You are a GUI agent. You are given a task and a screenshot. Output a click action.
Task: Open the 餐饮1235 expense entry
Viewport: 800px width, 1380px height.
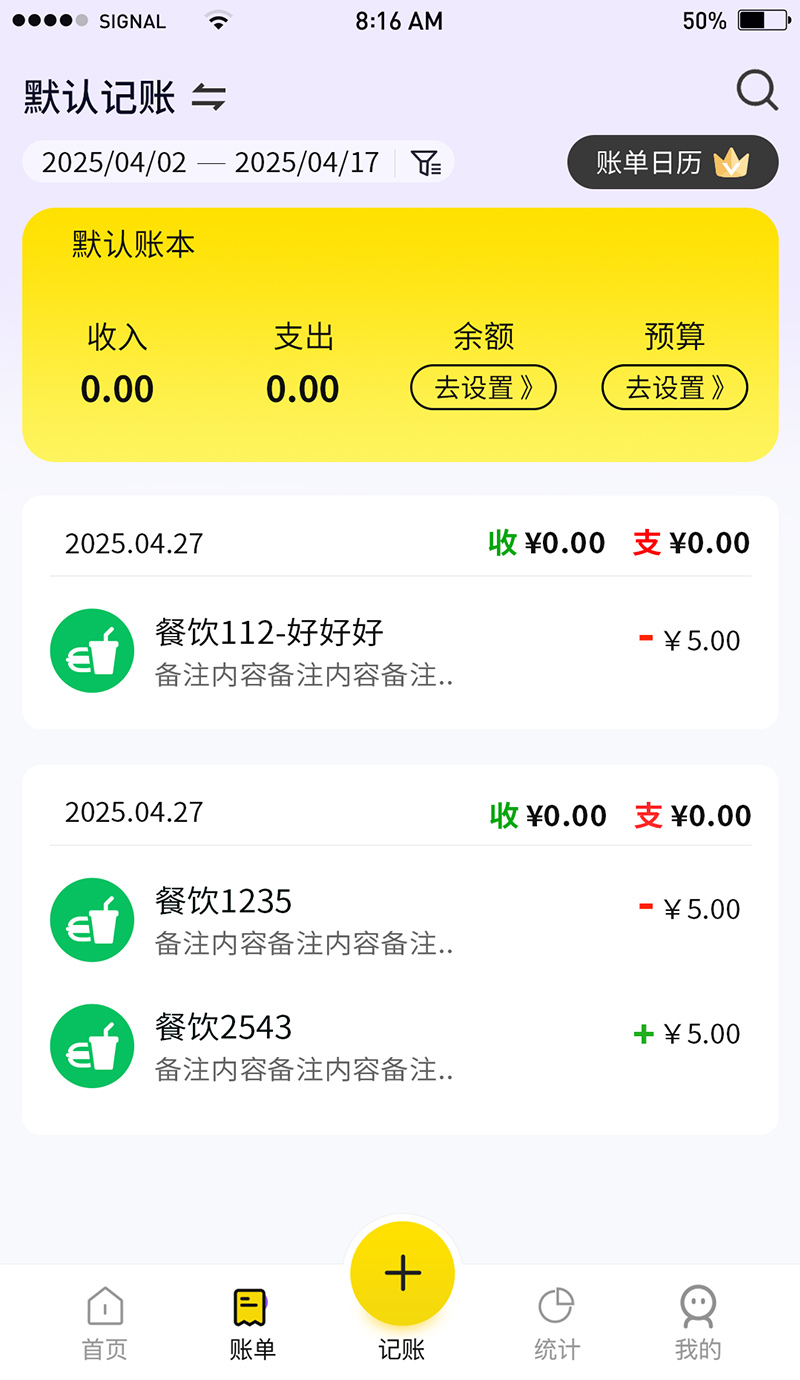click(x=400, y=920)
